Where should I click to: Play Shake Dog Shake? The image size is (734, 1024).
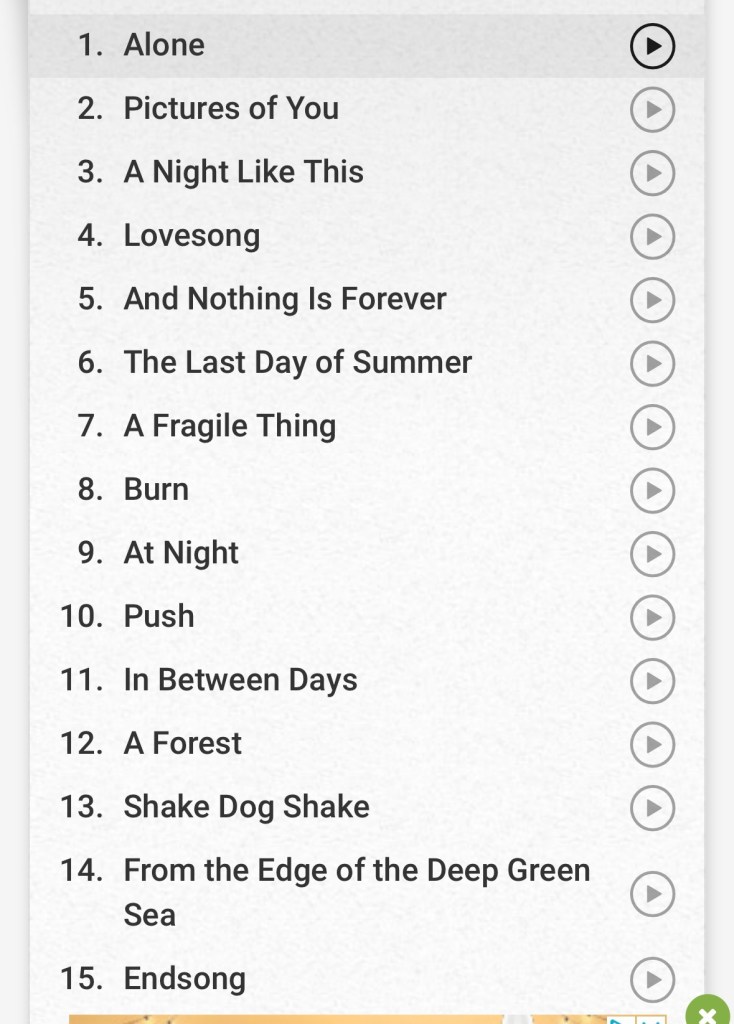pyautogui.click(x=652, y=808)
